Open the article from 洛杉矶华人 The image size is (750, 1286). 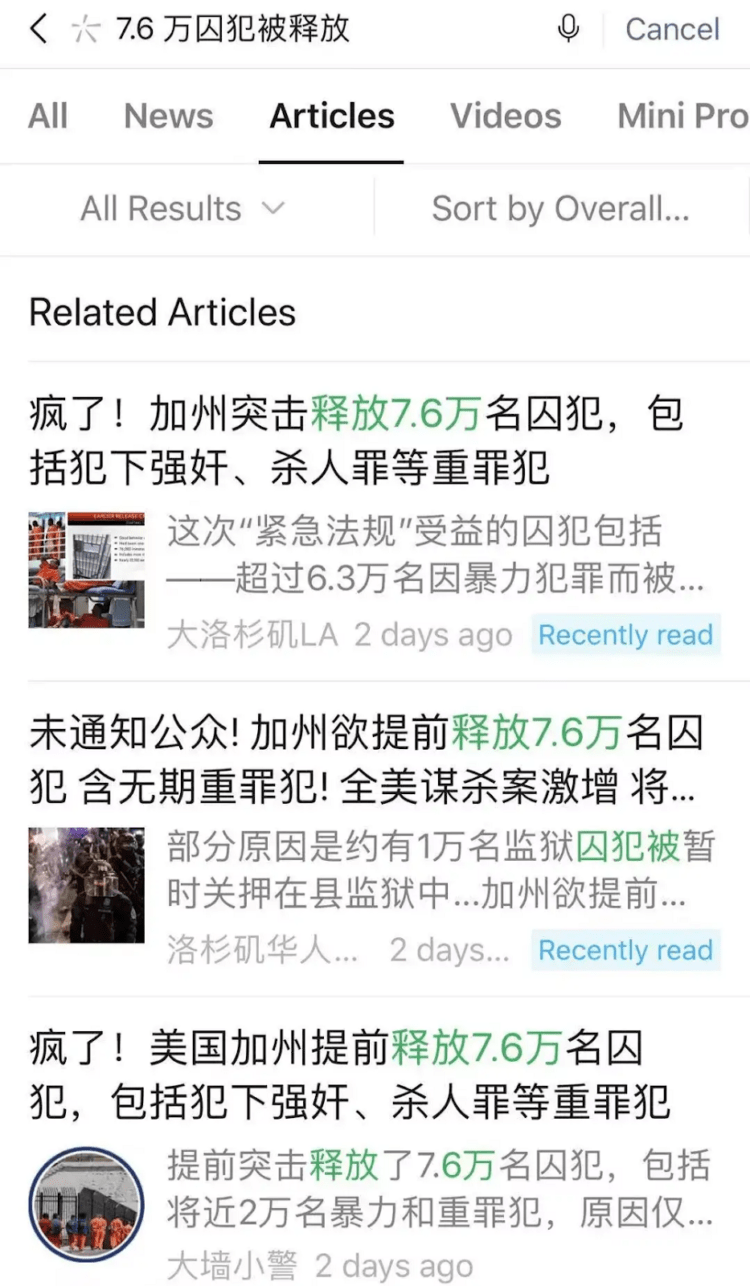tap(375, 837)
